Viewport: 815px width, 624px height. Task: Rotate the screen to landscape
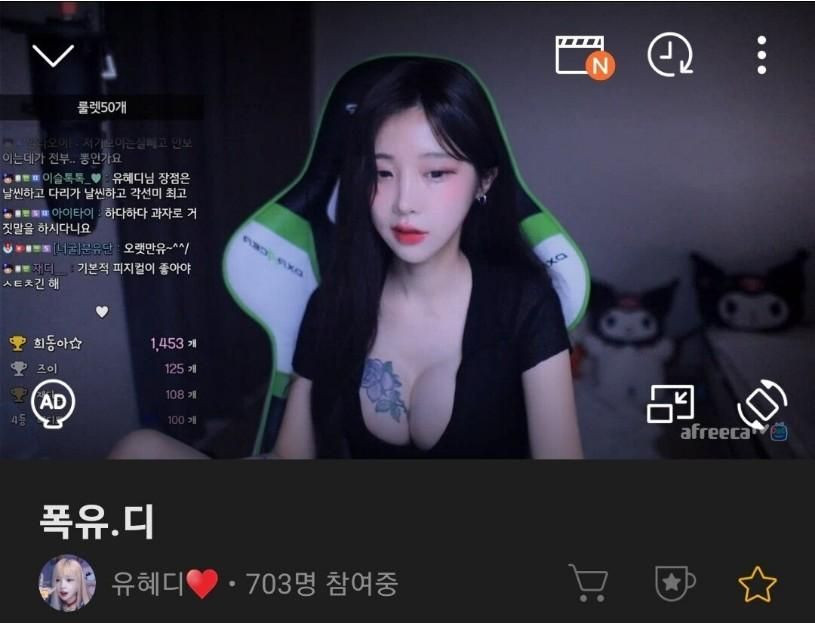click(x=761, y=405)
